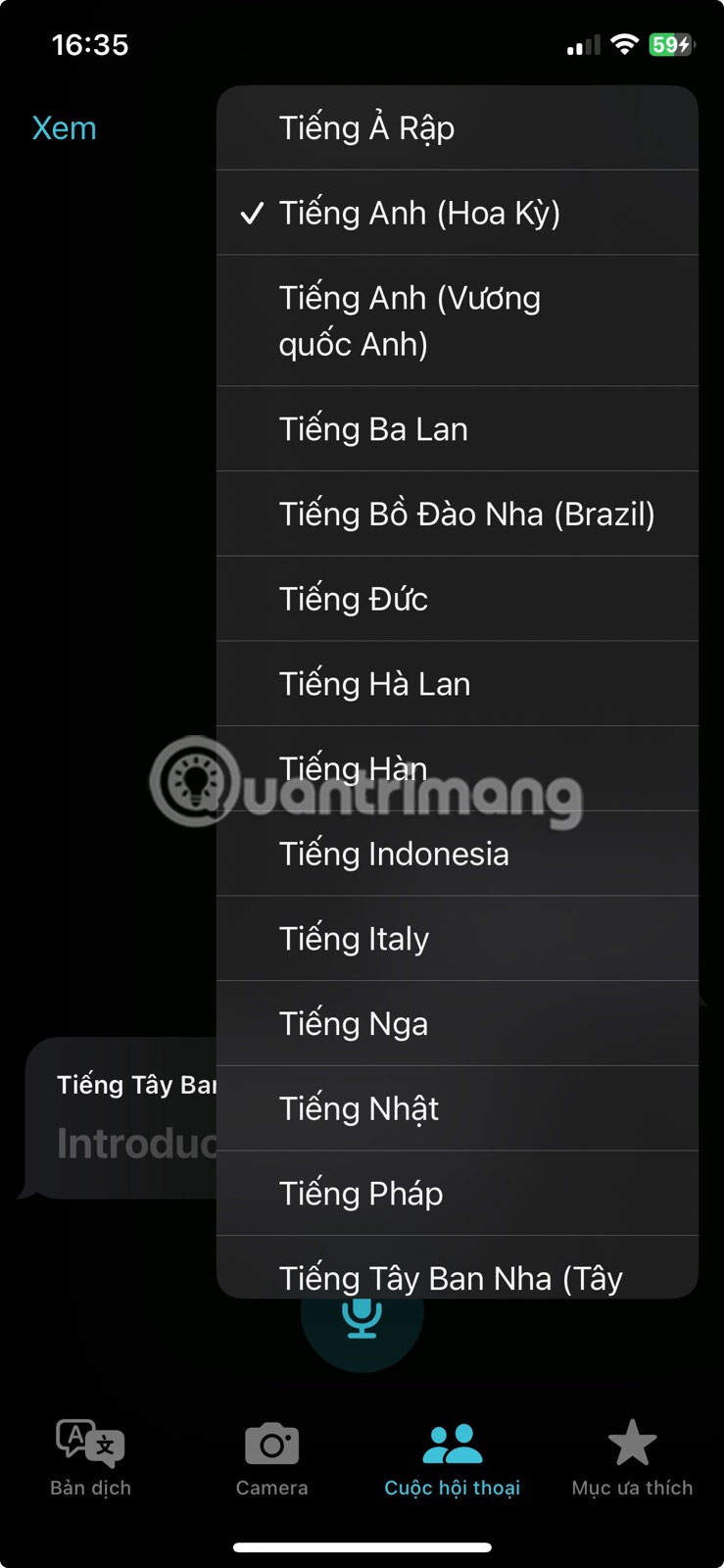Choose Tiếng Italy option

457,939
